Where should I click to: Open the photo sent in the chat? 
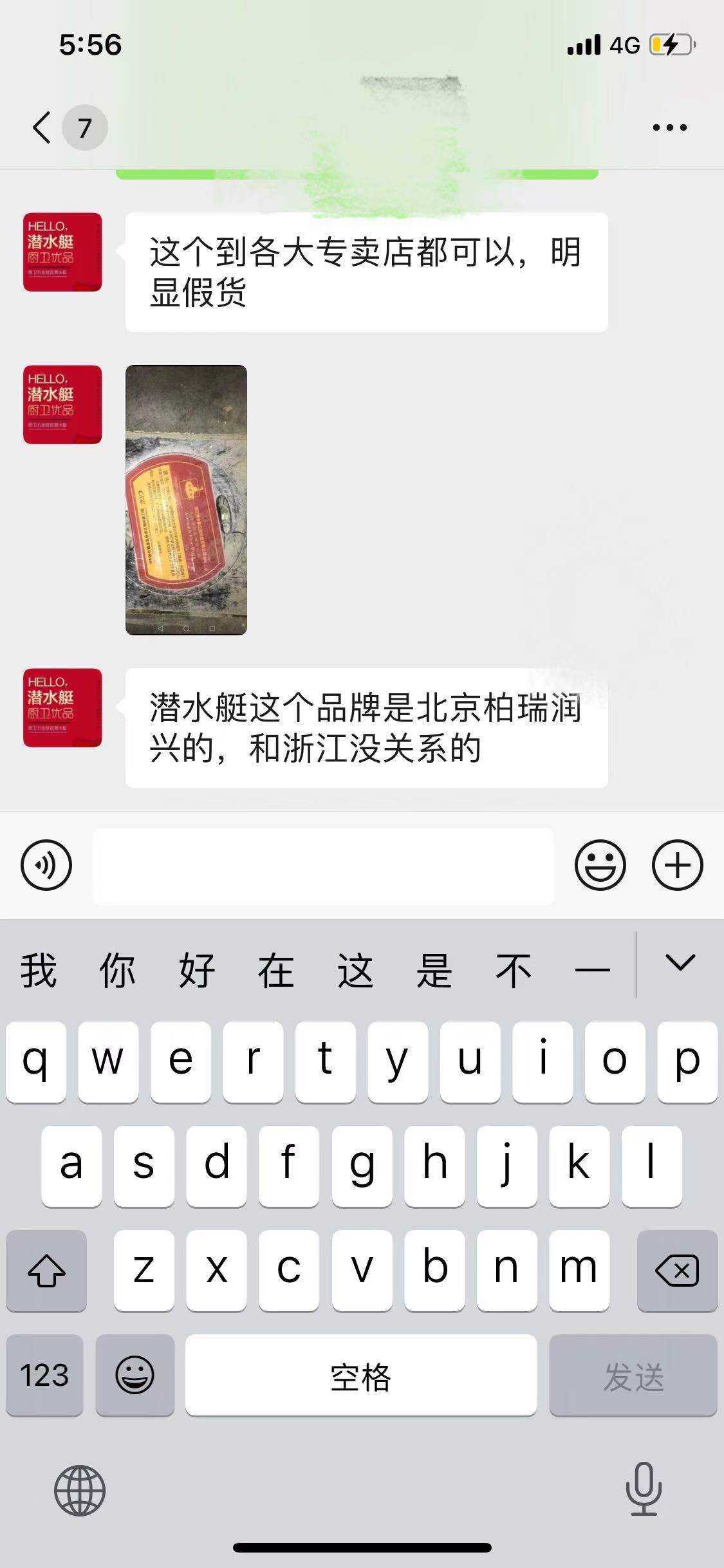(186, 500)
